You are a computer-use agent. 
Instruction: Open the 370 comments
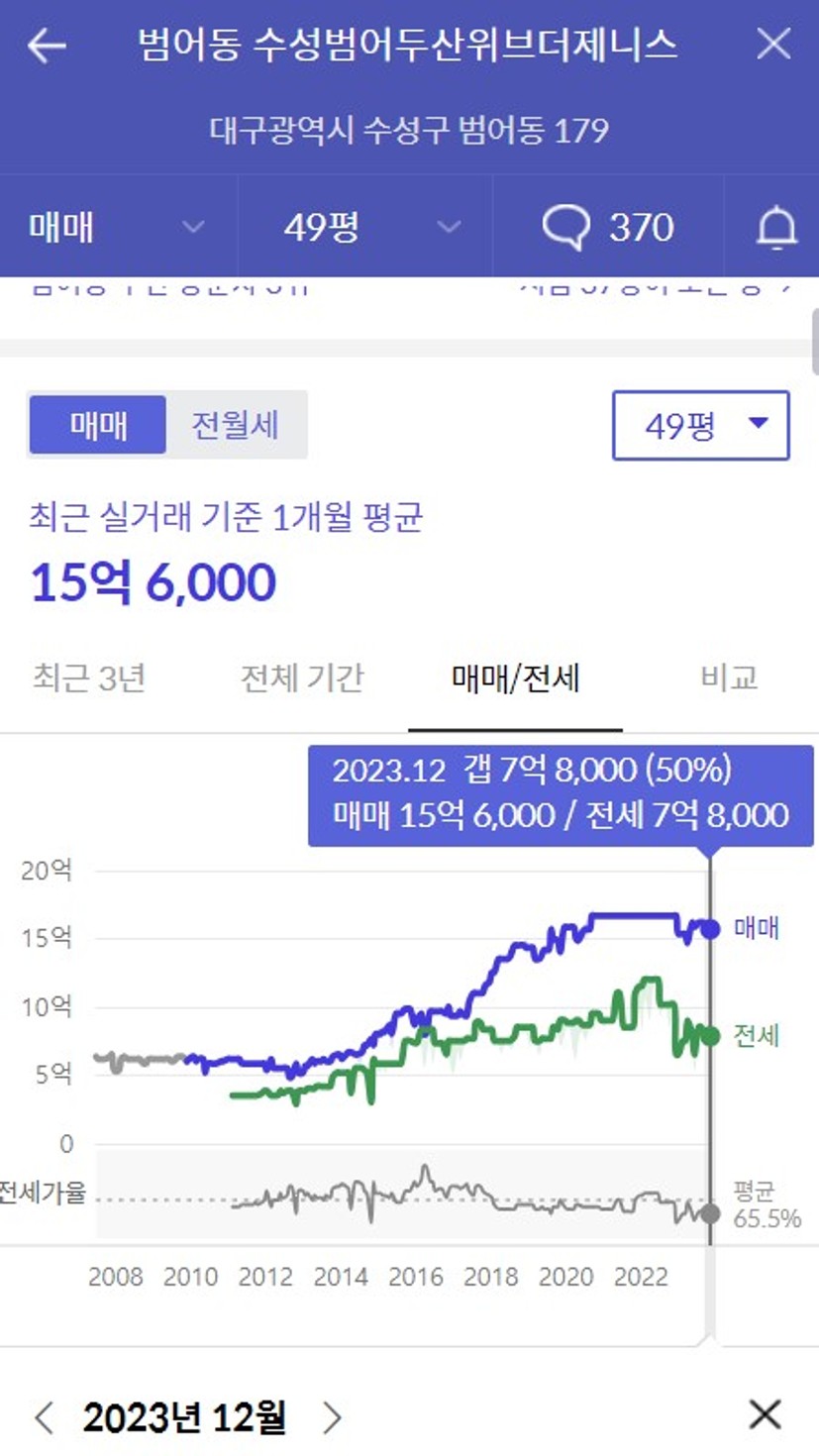[x=608, y=228]
